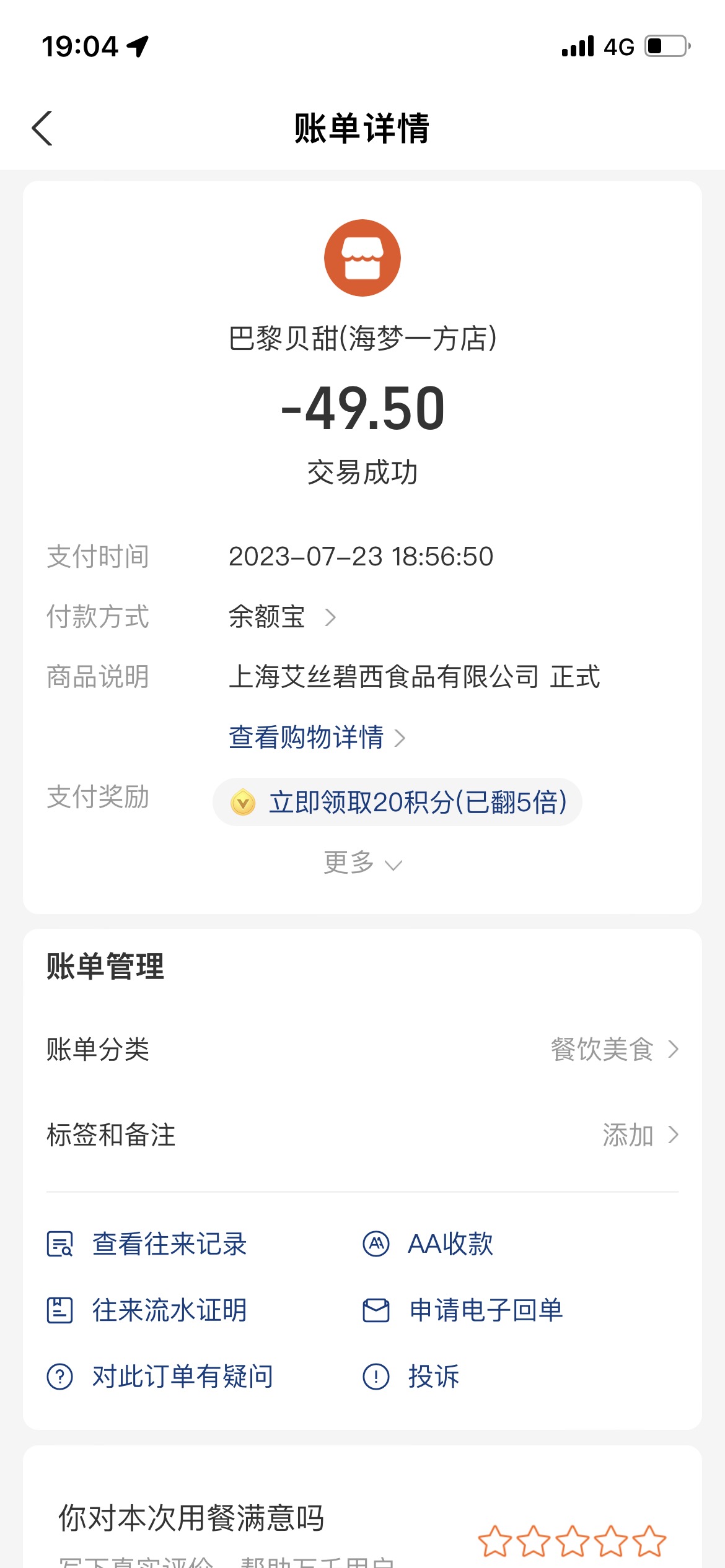Screen dimensions: 725x1568
Task: Start an AA收款 split request
Action: pos(428,1244)
